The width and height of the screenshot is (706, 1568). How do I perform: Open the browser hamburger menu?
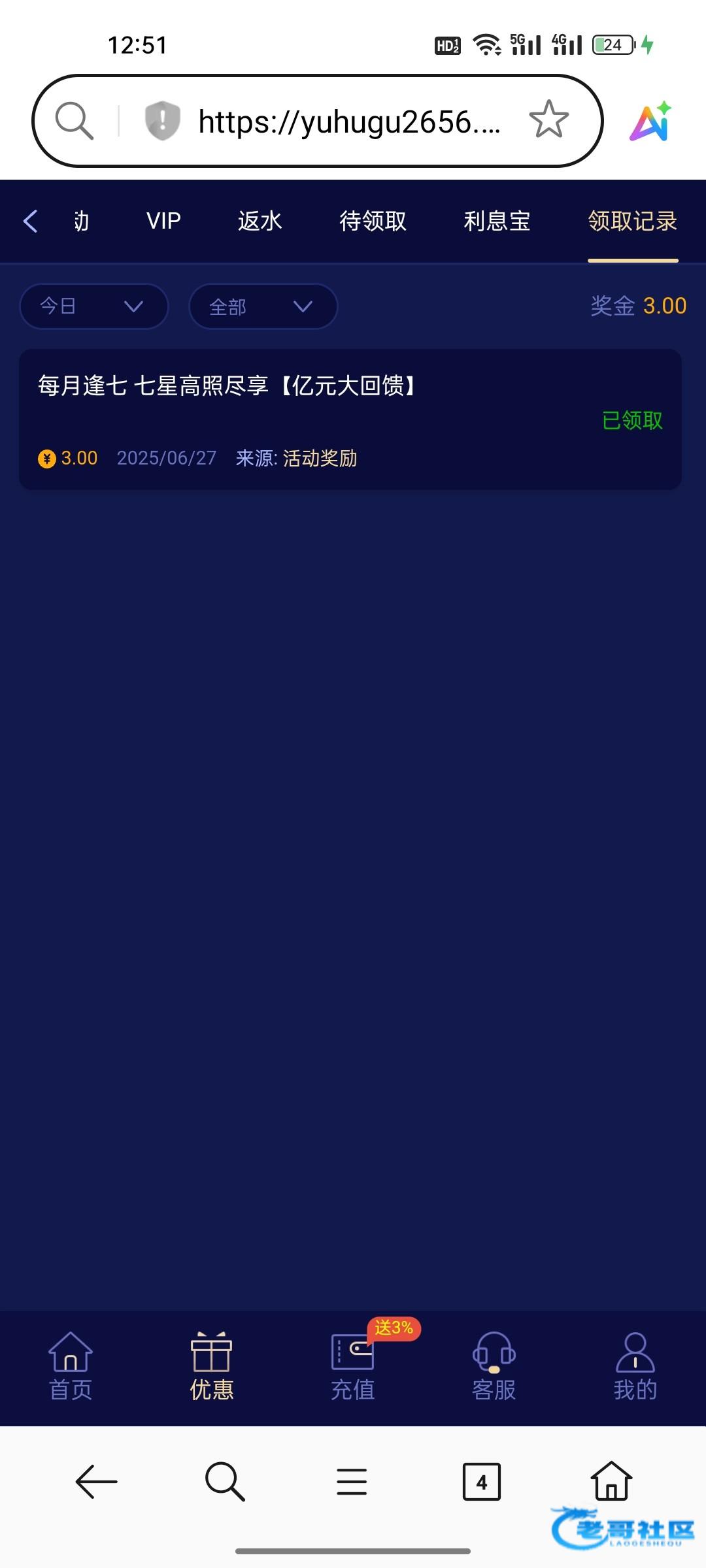(x=352, y=1482)
